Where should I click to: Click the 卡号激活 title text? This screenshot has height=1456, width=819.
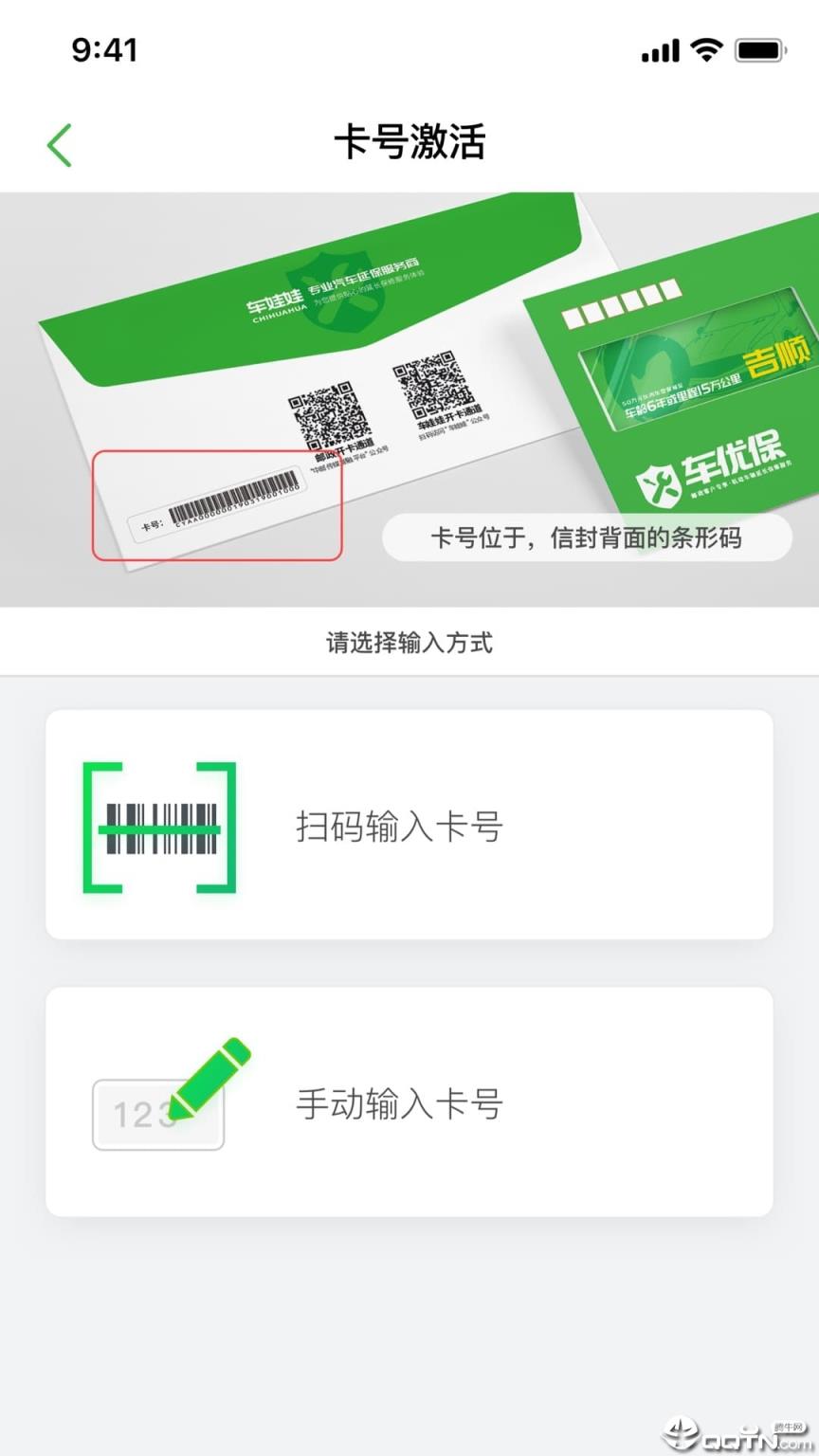click(409, 144)
